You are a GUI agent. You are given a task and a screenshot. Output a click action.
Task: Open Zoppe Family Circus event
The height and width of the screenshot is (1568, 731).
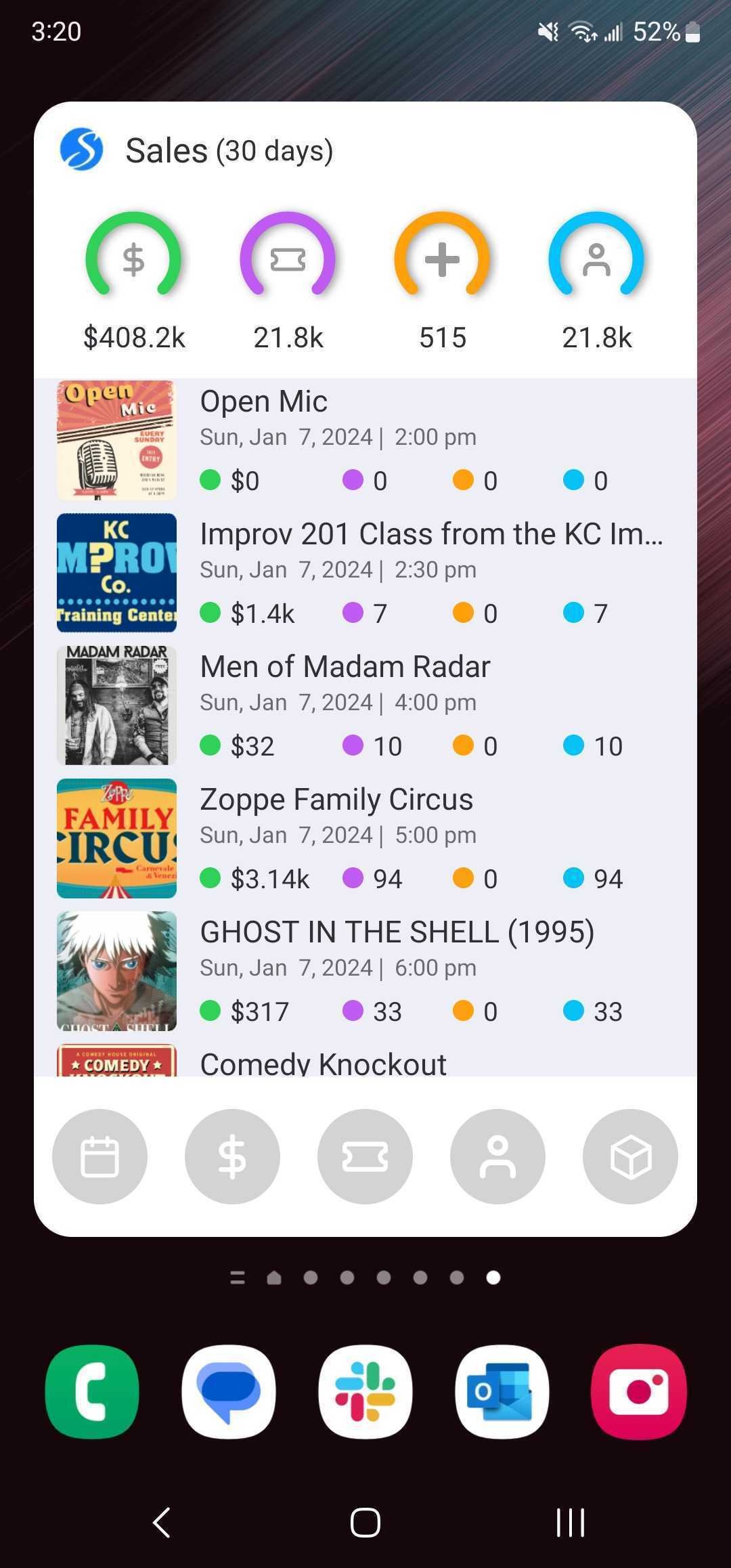pos(365,838)
